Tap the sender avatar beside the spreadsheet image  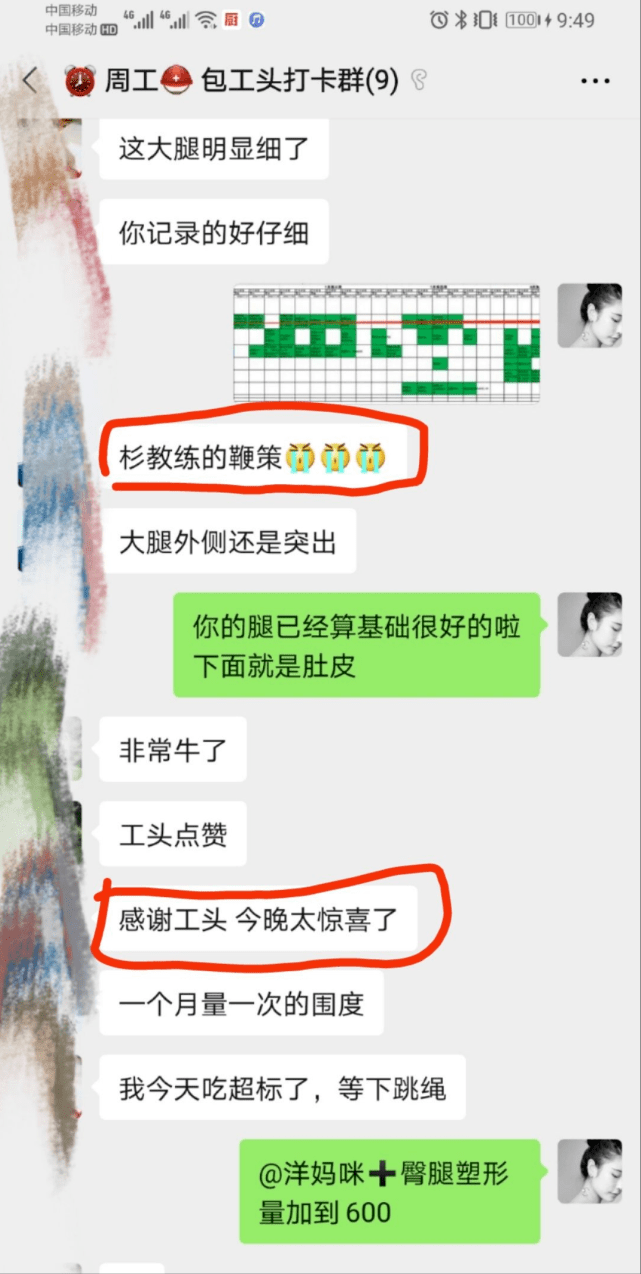point(589,315)
